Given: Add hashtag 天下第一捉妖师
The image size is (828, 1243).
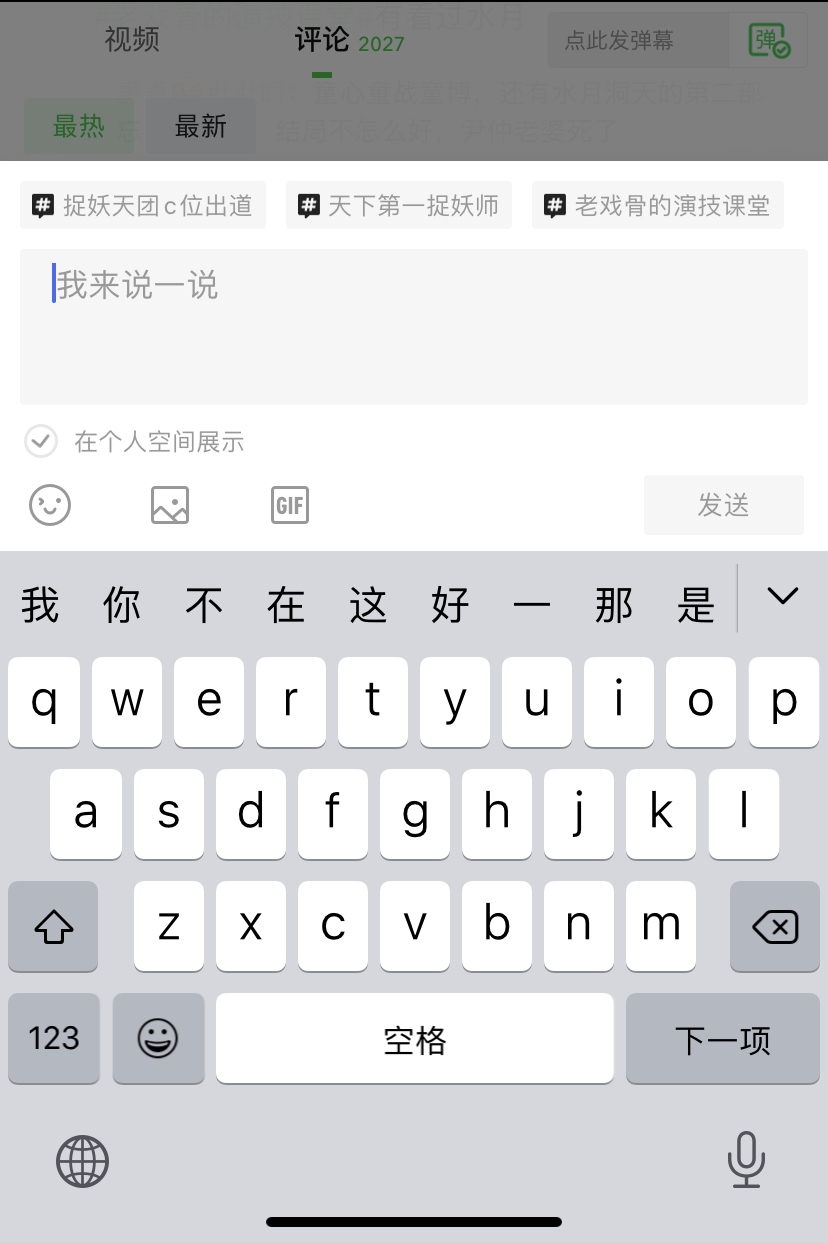Looking at the screenshot, I should pos(399,206).
